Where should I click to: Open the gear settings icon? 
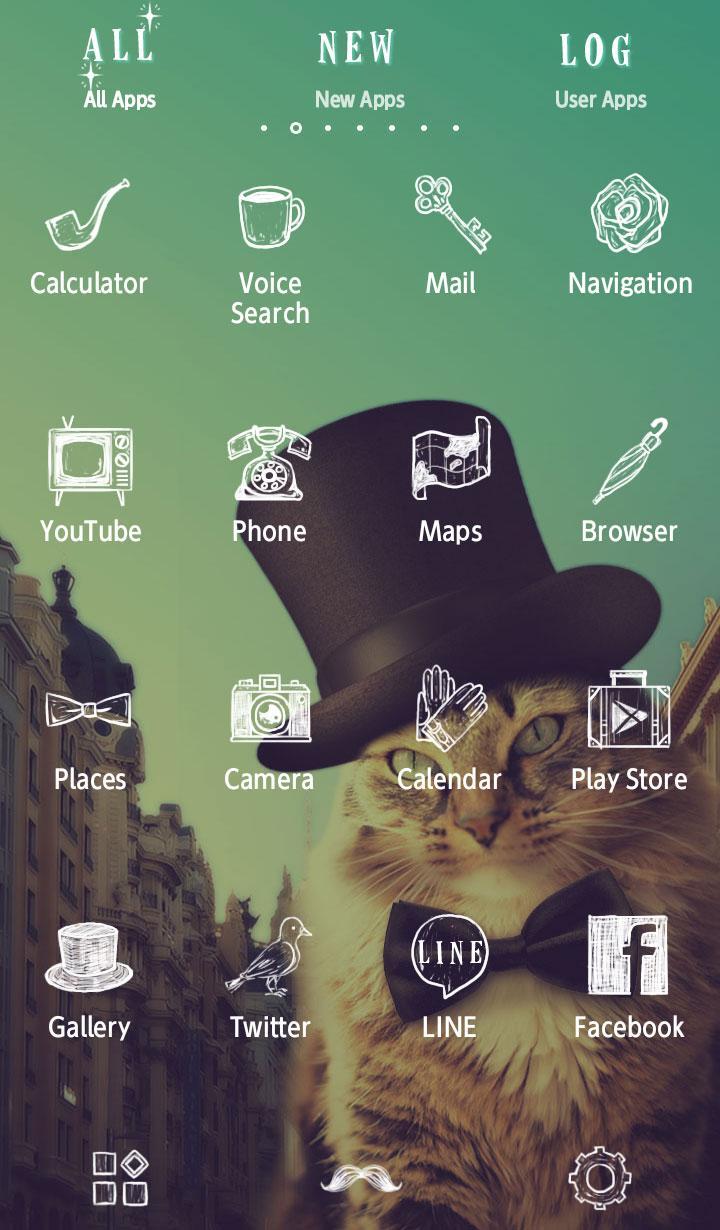point(600,1178)
